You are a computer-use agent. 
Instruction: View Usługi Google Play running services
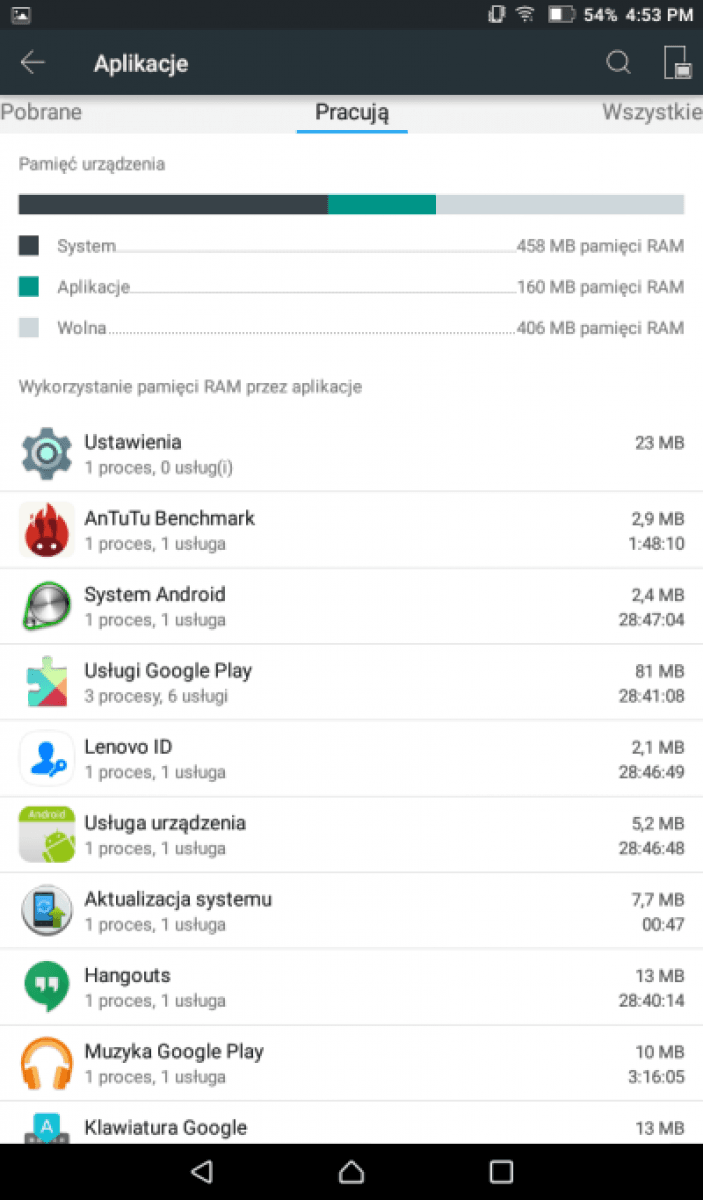click(x=351, y=682)
